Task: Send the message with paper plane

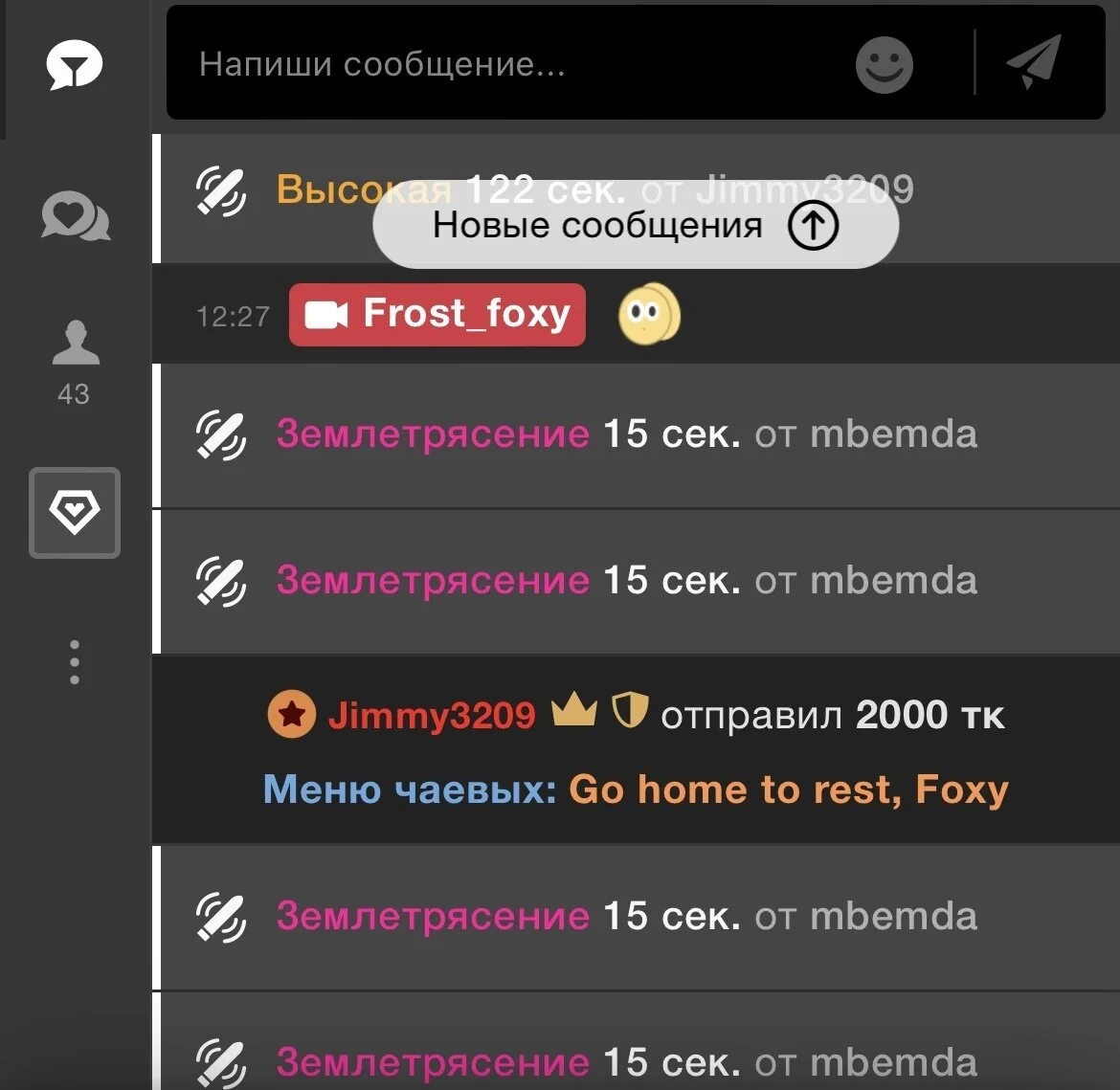Action: [x=1035, y=63]
